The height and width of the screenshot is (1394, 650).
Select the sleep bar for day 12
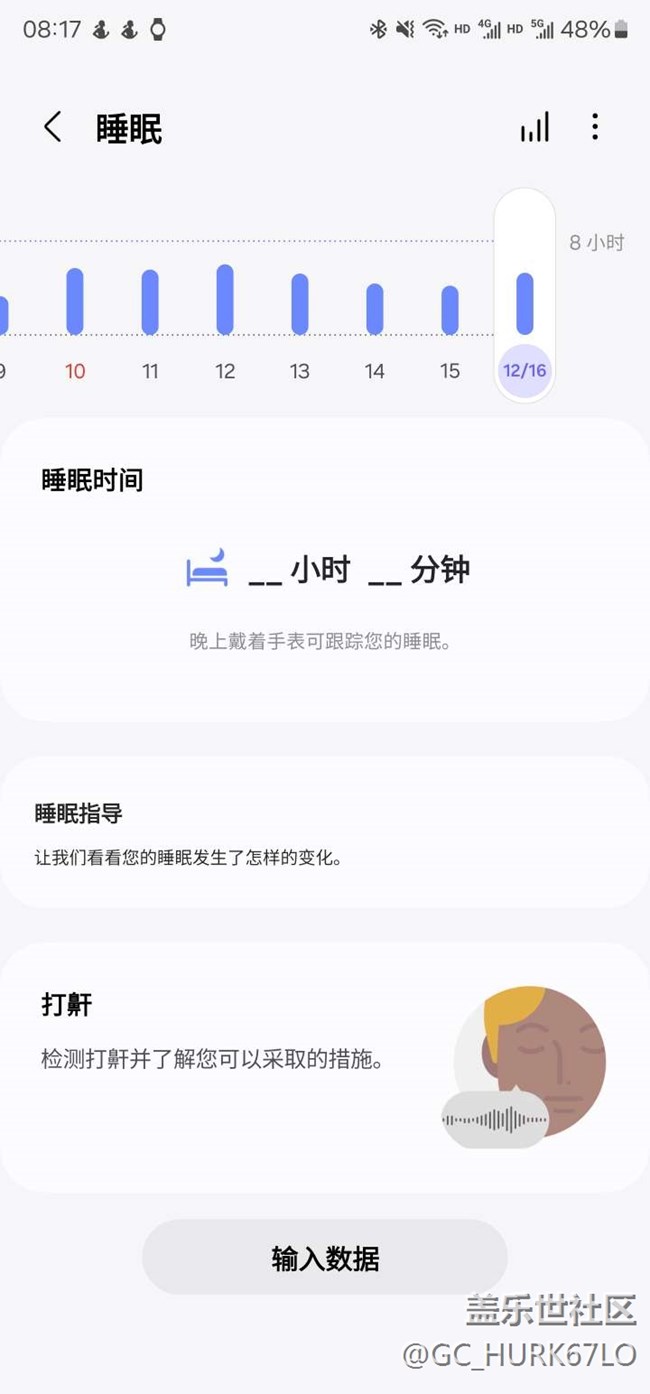pyautogui.click(x=225, y=300)
